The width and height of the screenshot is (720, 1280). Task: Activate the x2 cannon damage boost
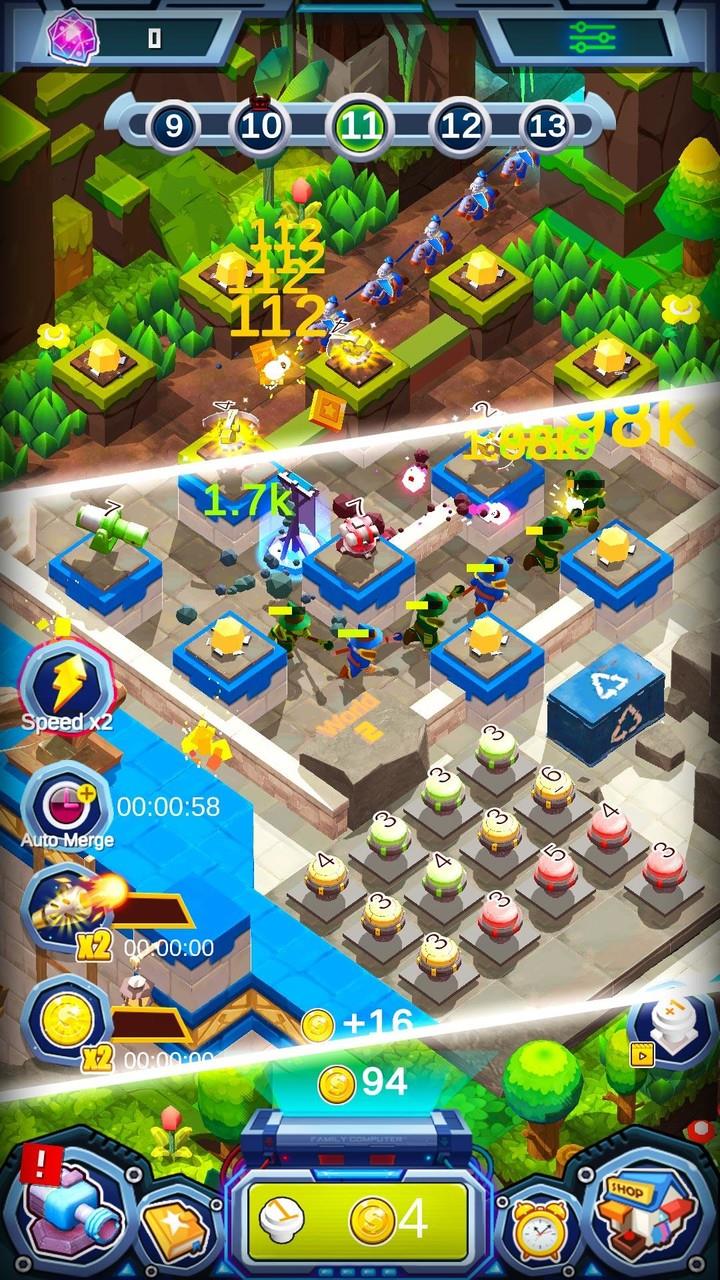point(68,910)
